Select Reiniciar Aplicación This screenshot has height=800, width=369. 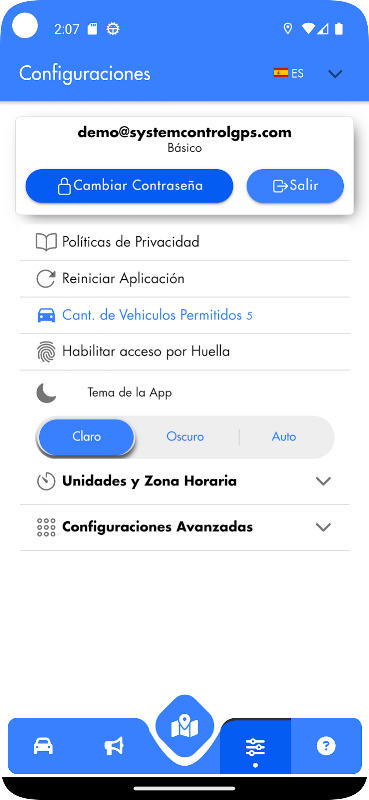click(x=185, y=279)
